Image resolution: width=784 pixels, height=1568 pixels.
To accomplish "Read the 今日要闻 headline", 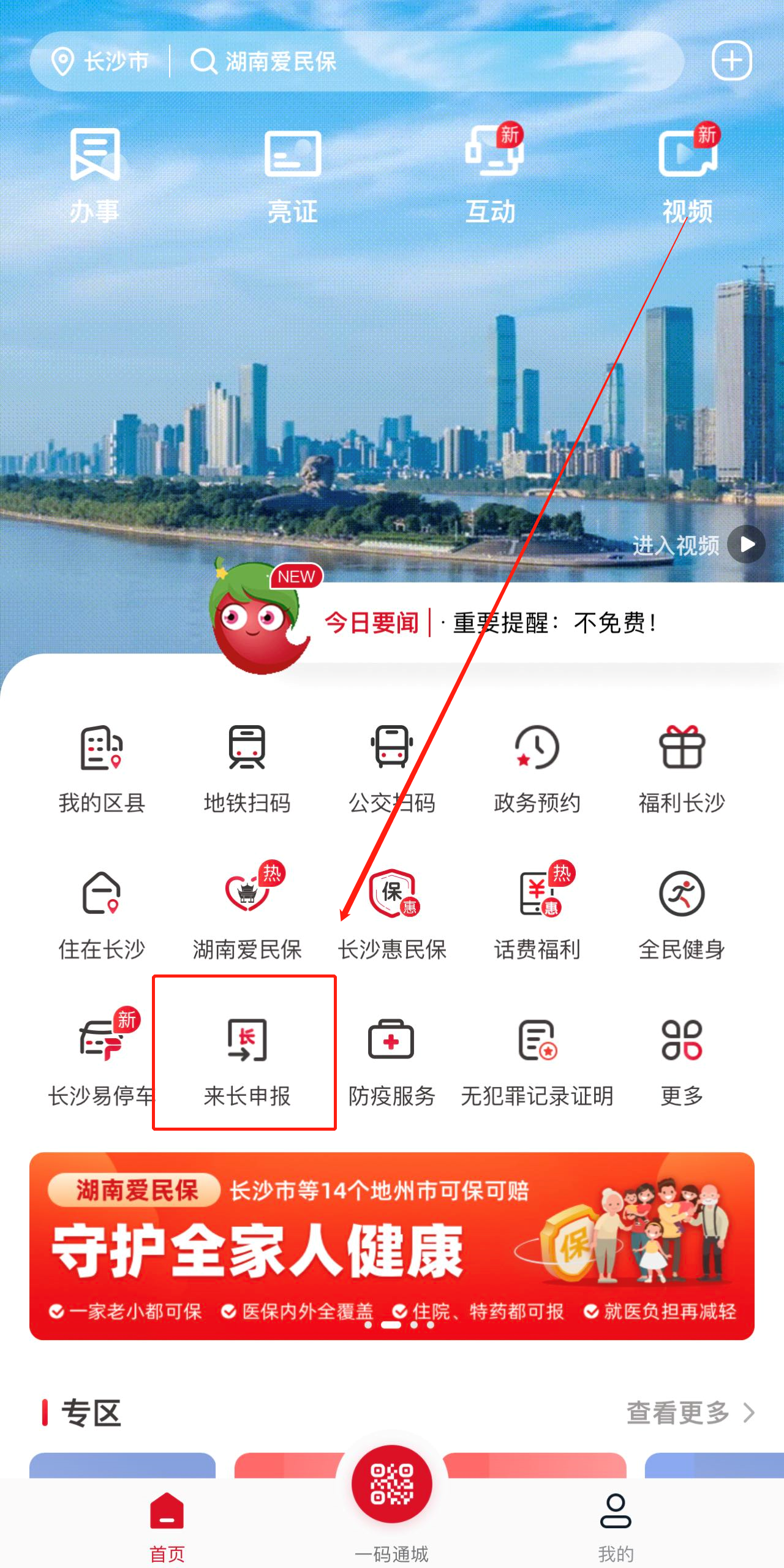I will pyautogui.click(x=554, y=624).
